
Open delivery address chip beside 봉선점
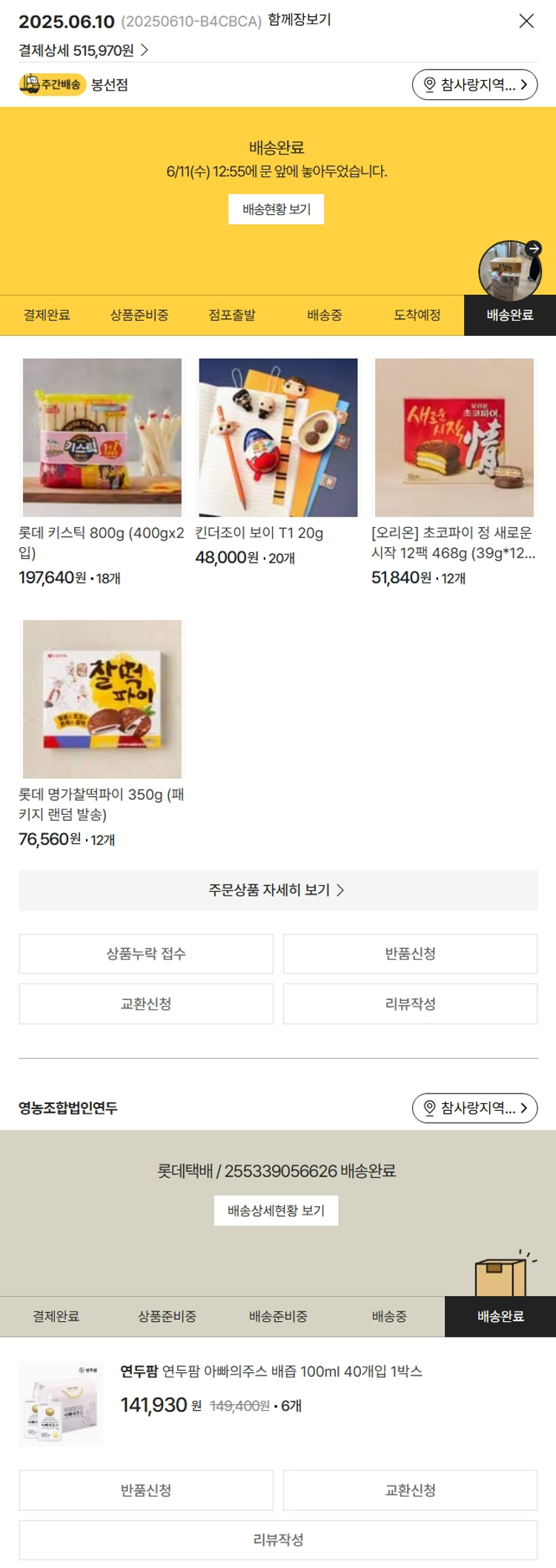tap(474, 85)
